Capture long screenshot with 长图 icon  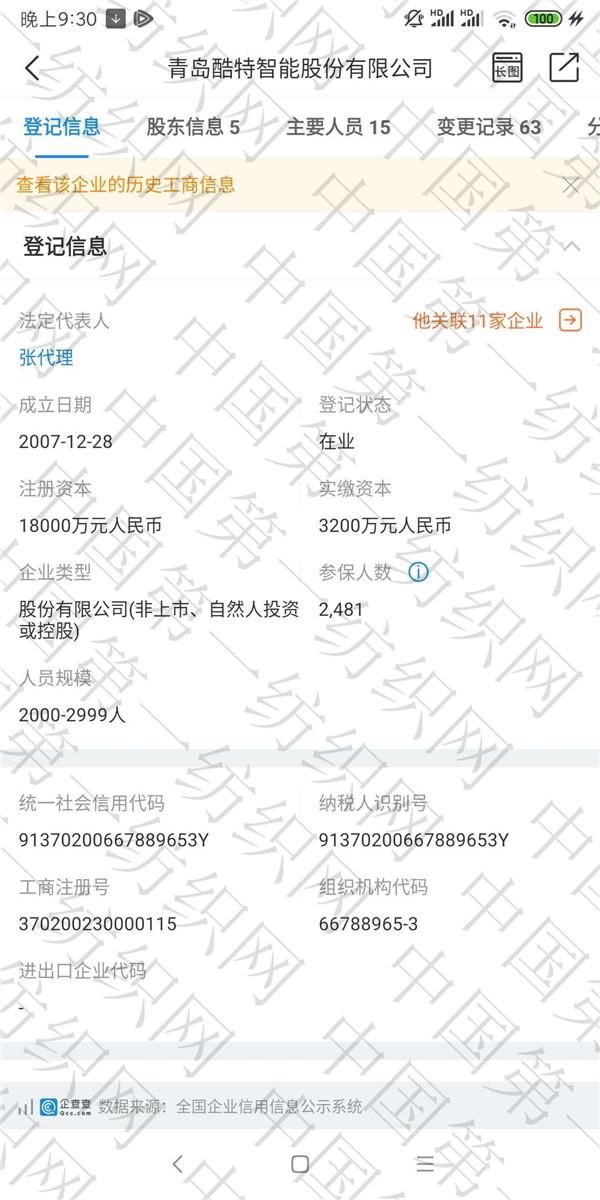[508, 68]
